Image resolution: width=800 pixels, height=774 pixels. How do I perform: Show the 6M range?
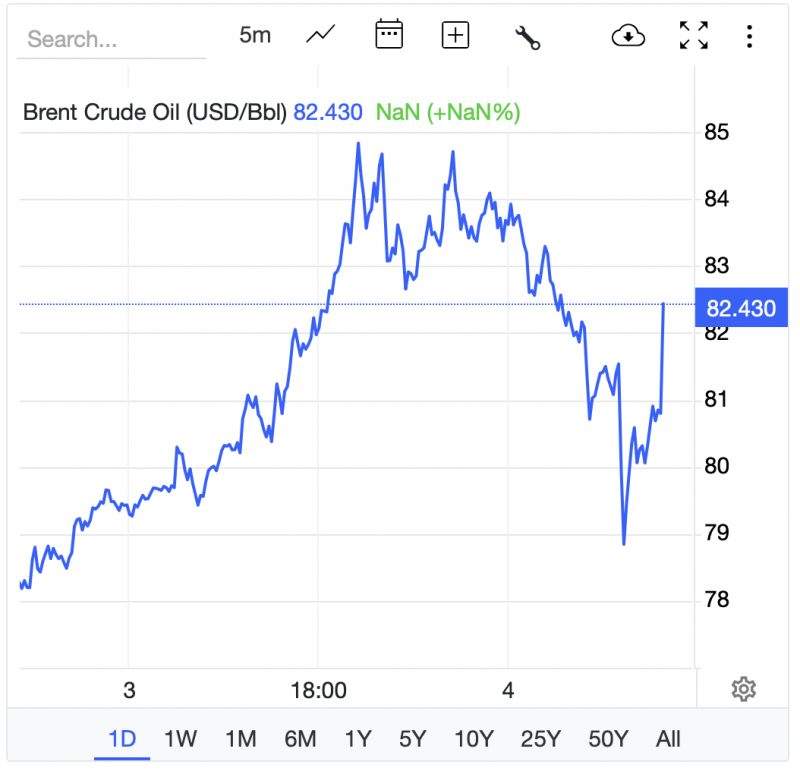click(300, 739)
